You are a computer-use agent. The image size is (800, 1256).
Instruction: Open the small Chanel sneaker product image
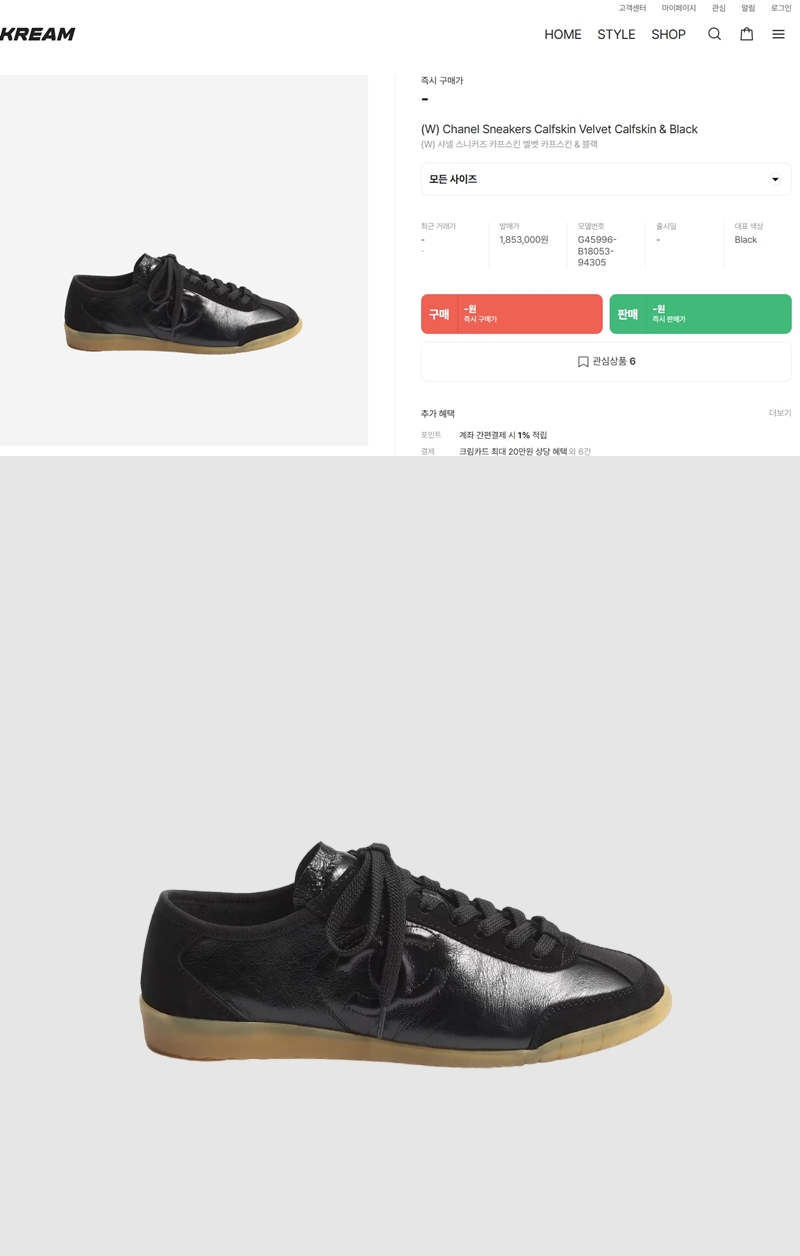(183, 303)
